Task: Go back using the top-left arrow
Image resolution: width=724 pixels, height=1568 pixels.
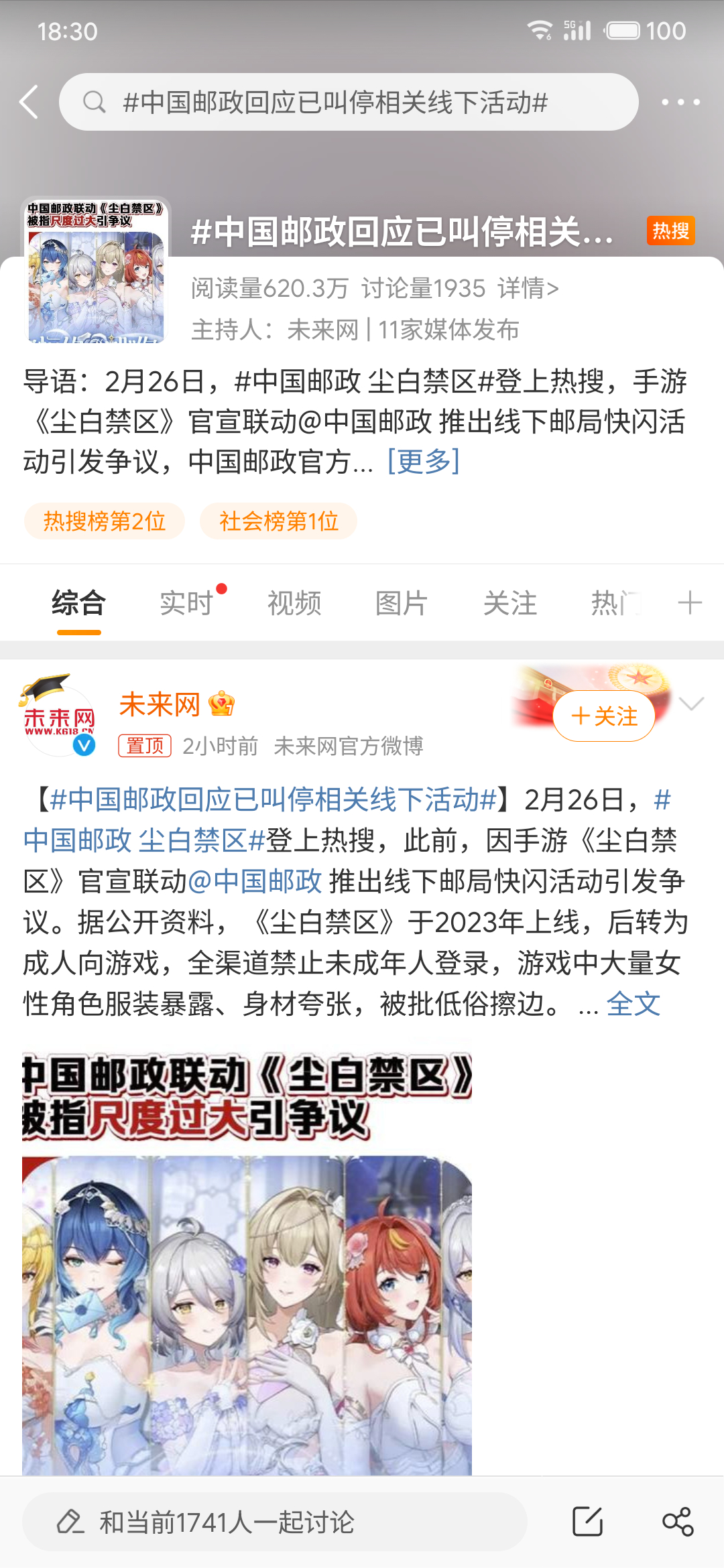Action: (29, 102)
